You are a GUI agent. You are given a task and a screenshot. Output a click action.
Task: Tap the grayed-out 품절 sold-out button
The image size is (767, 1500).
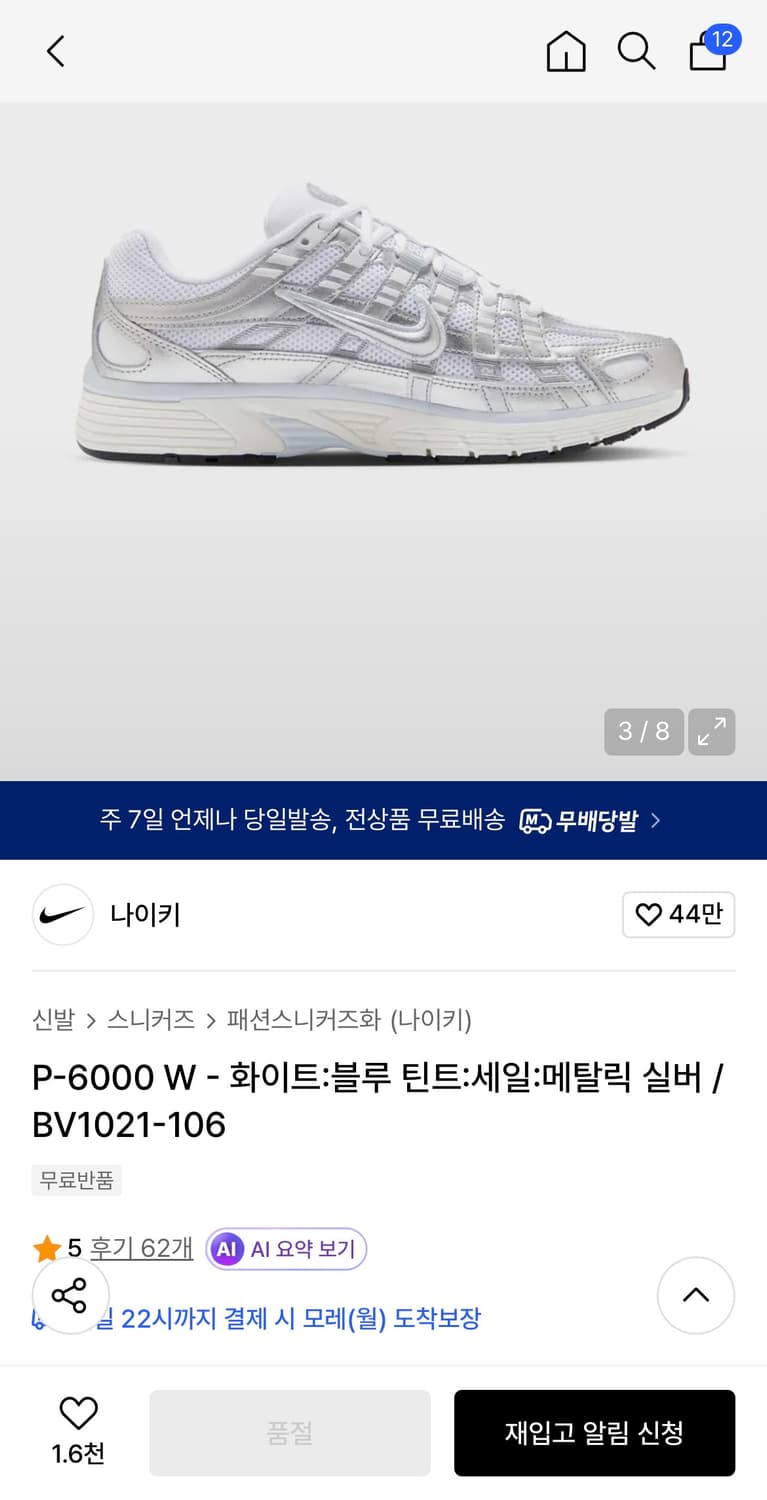[289, 1432]
